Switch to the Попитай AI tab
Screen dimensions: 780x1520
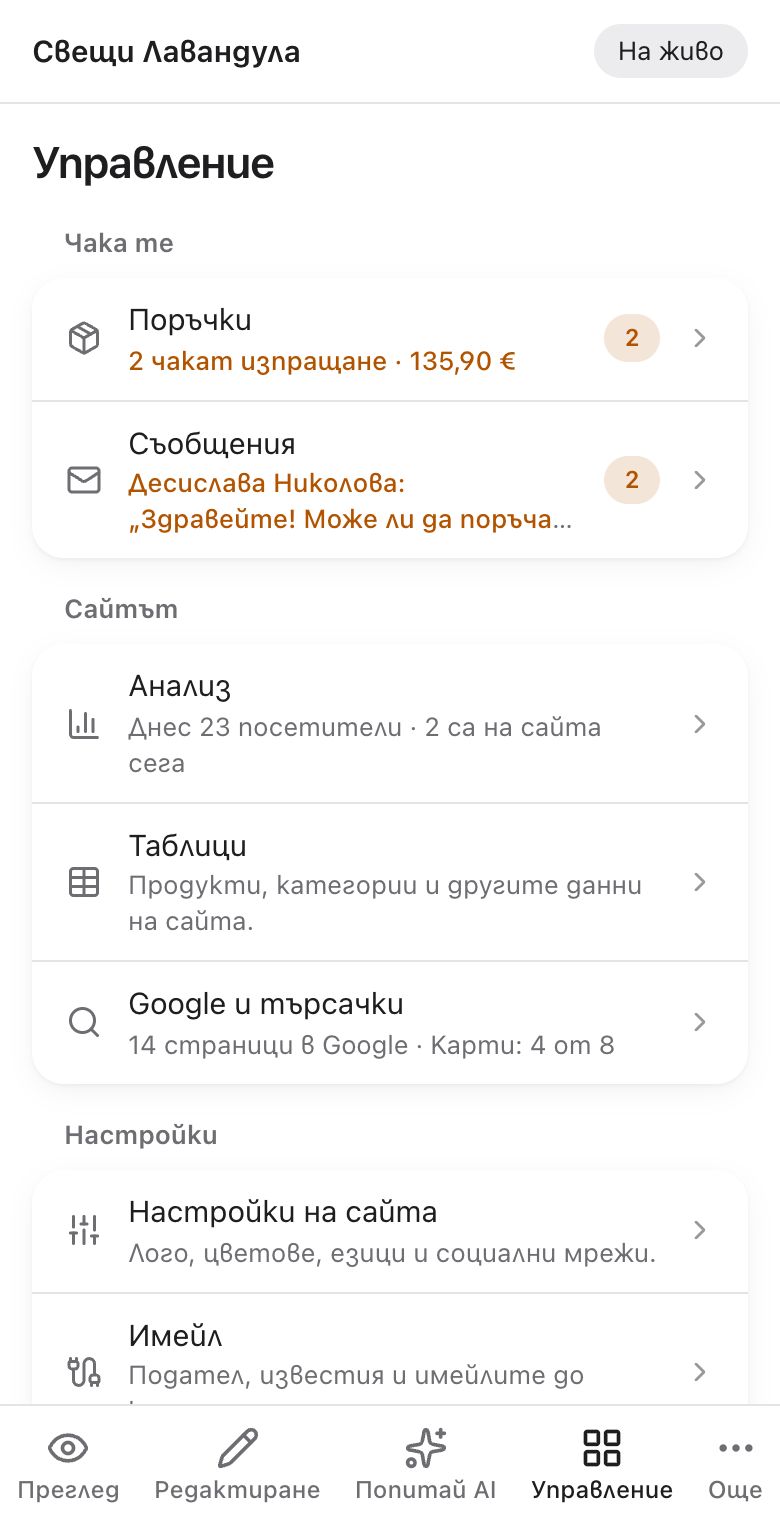click(425, 1464)
